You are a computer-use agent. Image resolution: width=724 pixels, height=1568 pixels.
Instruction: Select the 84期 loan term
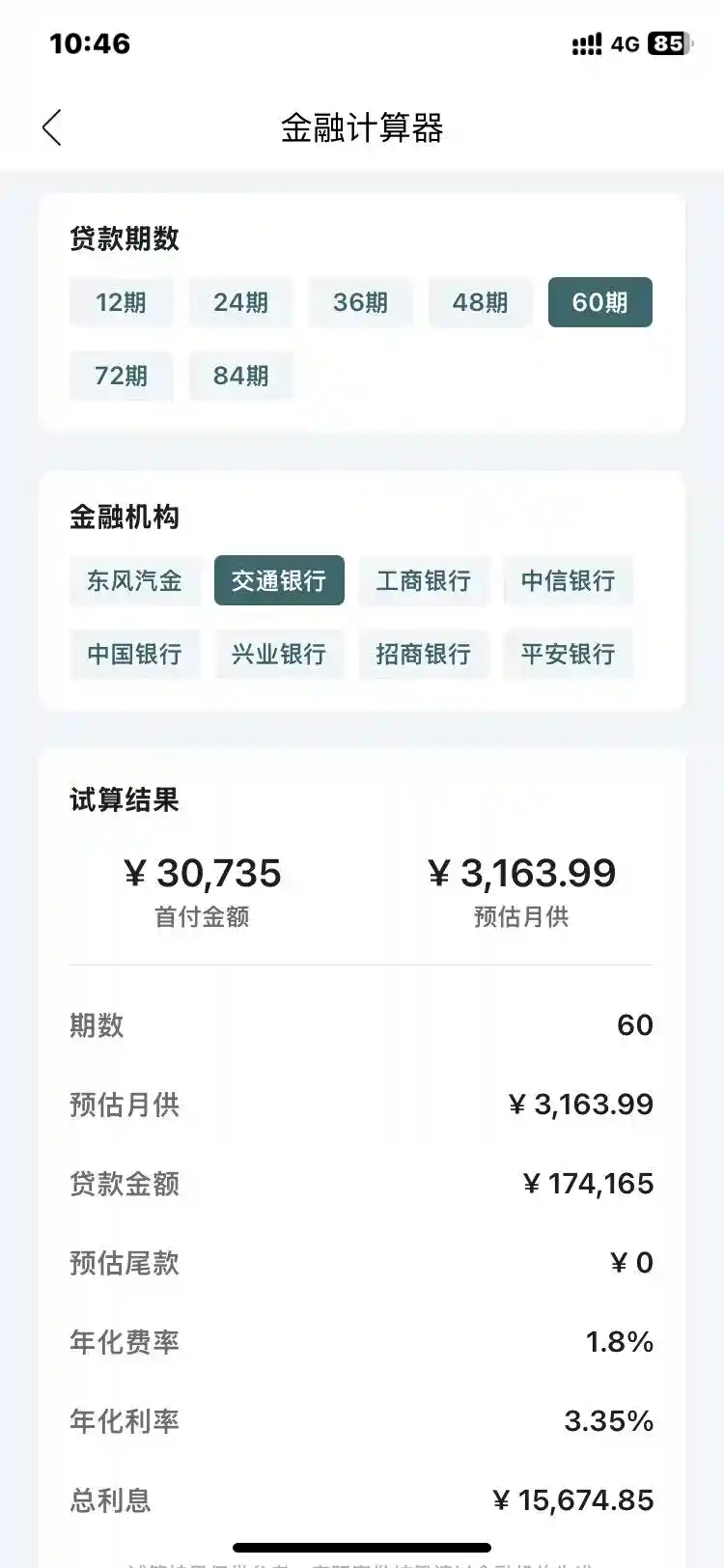(x=240, y=376)
